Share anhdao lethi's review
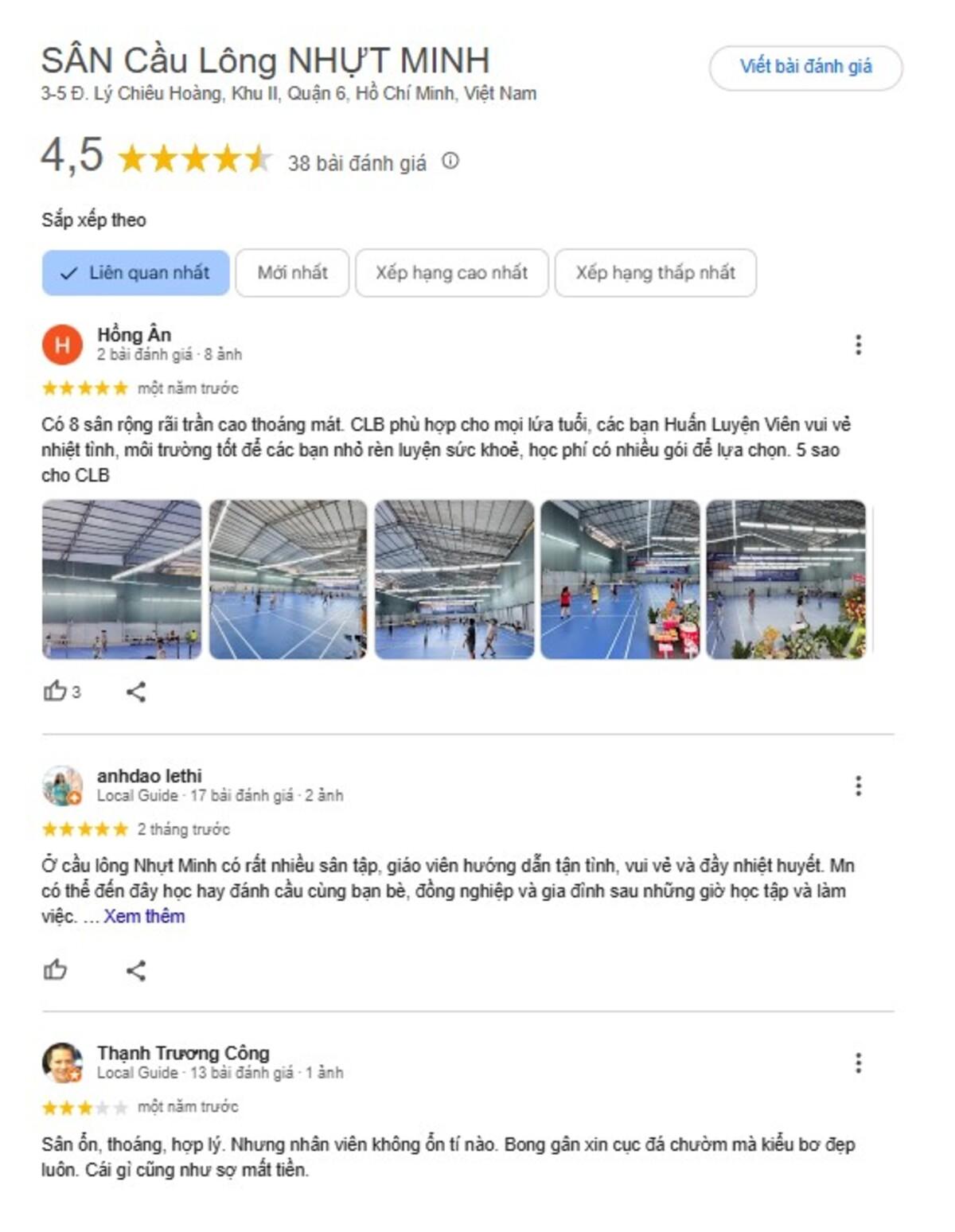Viewport: 955px width, 1232px height. click(x=136, y=970)
